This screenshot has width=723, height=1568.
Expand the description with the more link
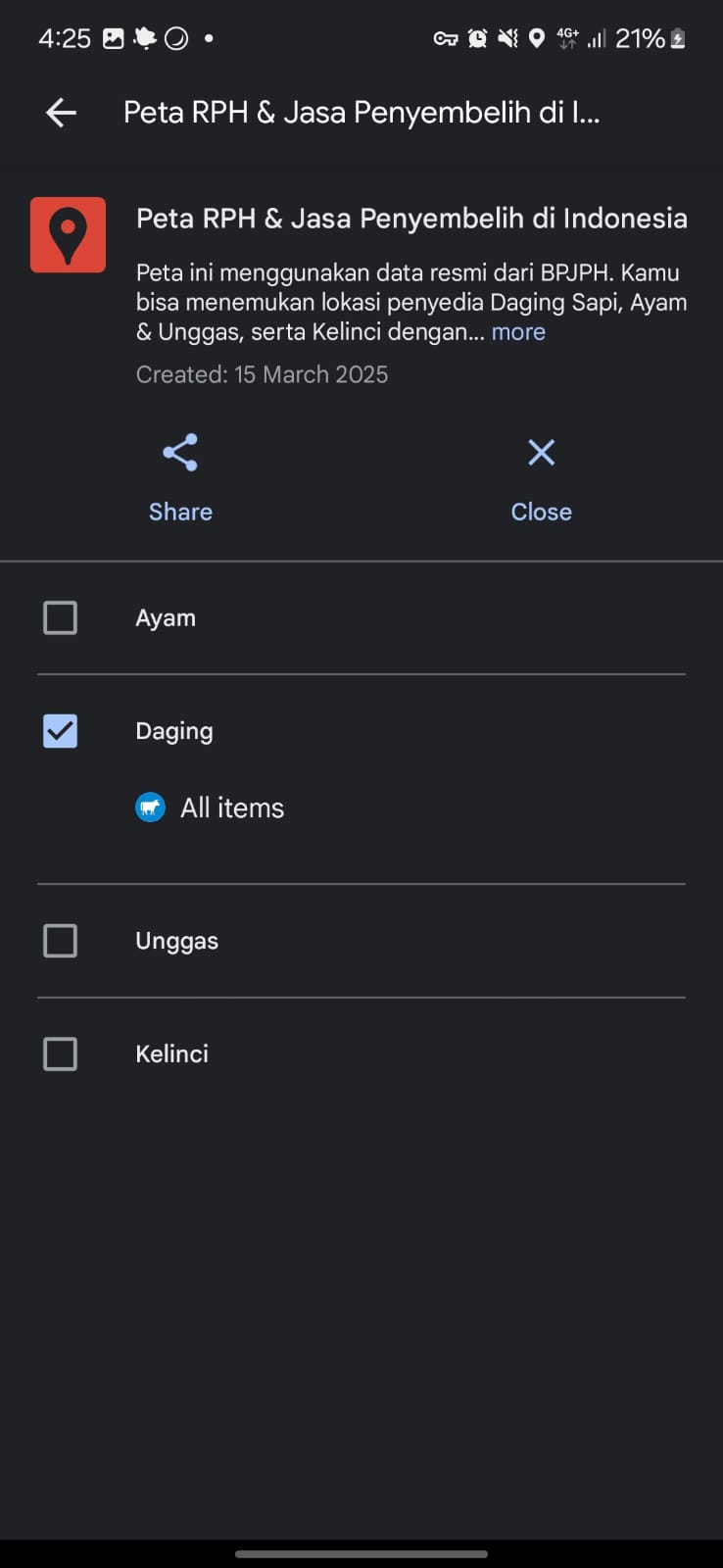pyautogui.click(x=518, y=332)
